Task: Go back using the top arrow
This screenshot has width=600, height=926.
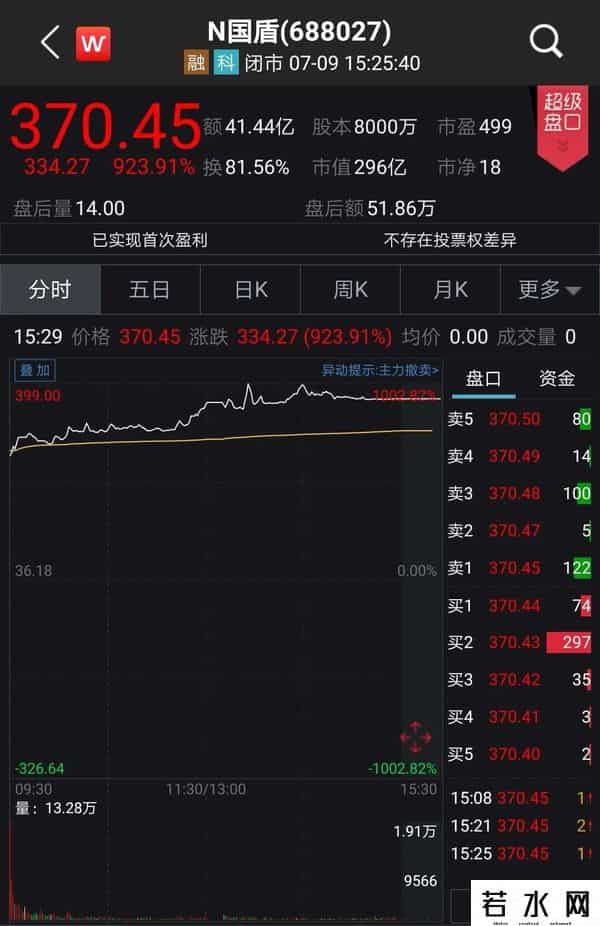Action: click(x=50, y=42)
